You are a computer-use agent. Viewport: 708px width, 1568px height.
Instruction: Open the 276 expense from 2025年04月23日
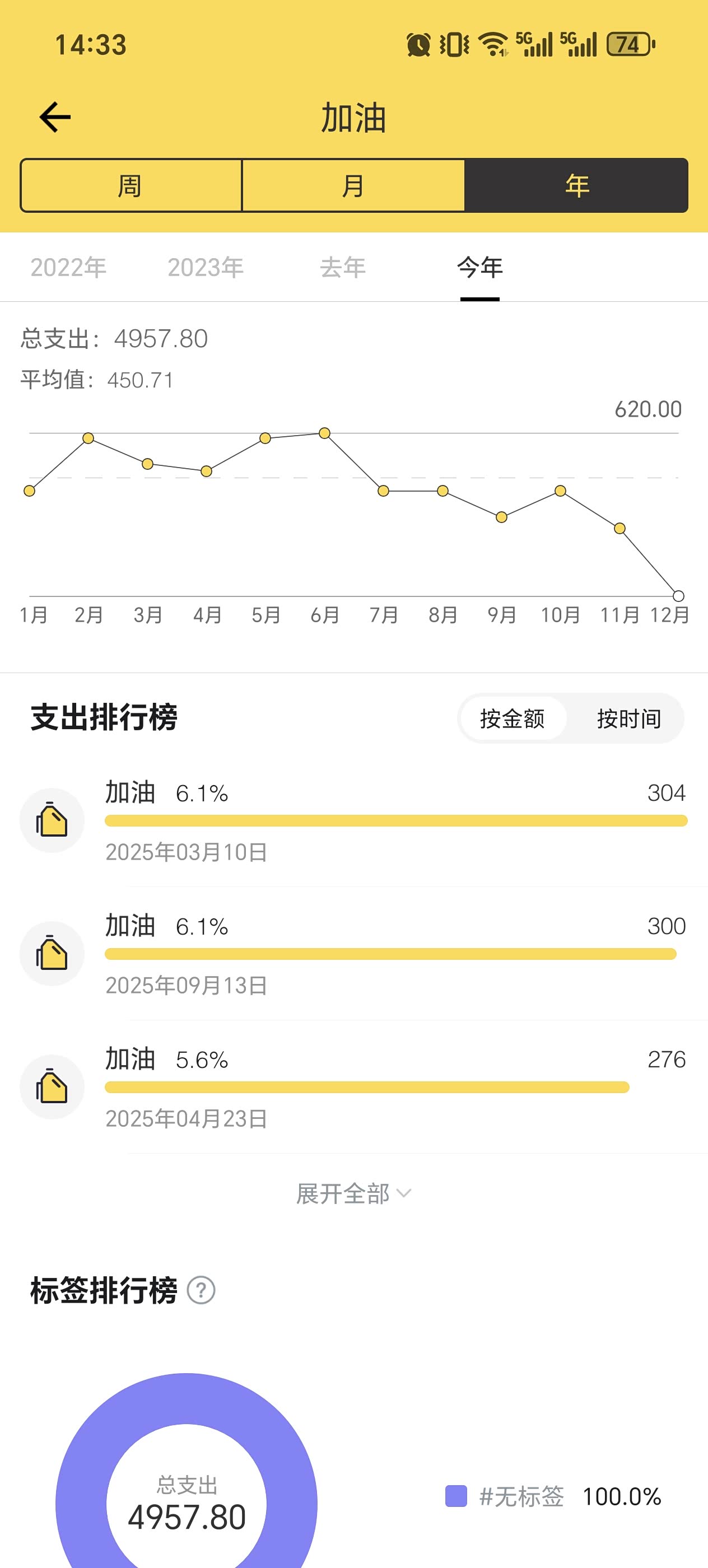click(x=353, y=1087)
